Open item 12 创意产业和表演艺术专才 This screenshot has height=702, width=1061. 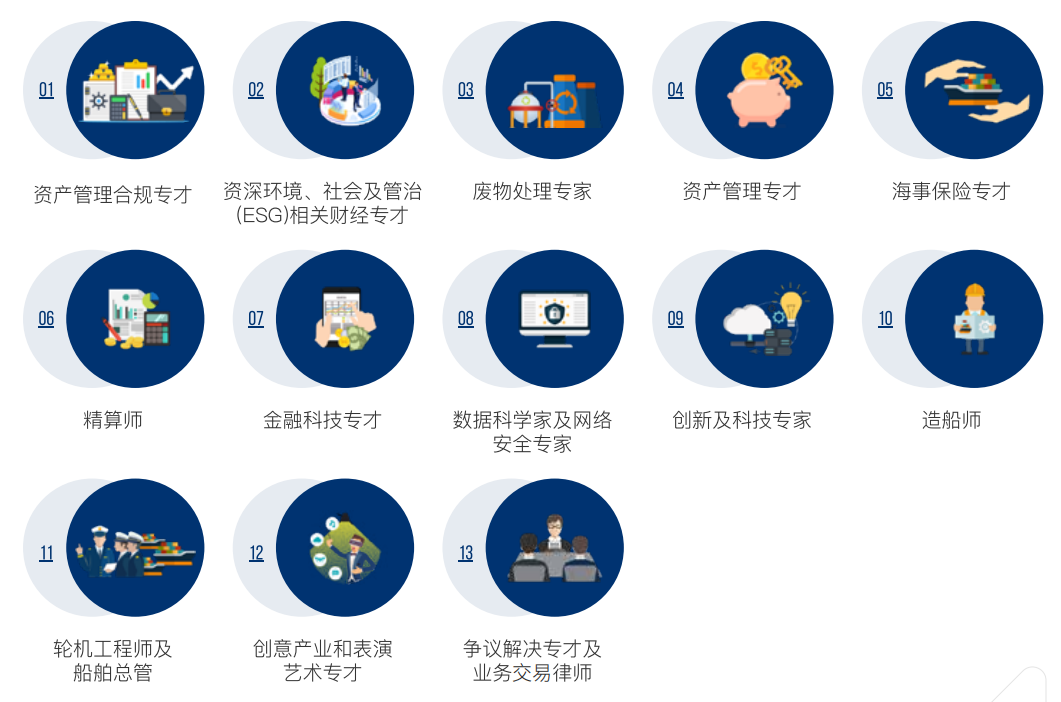click(x=344, y=548)
